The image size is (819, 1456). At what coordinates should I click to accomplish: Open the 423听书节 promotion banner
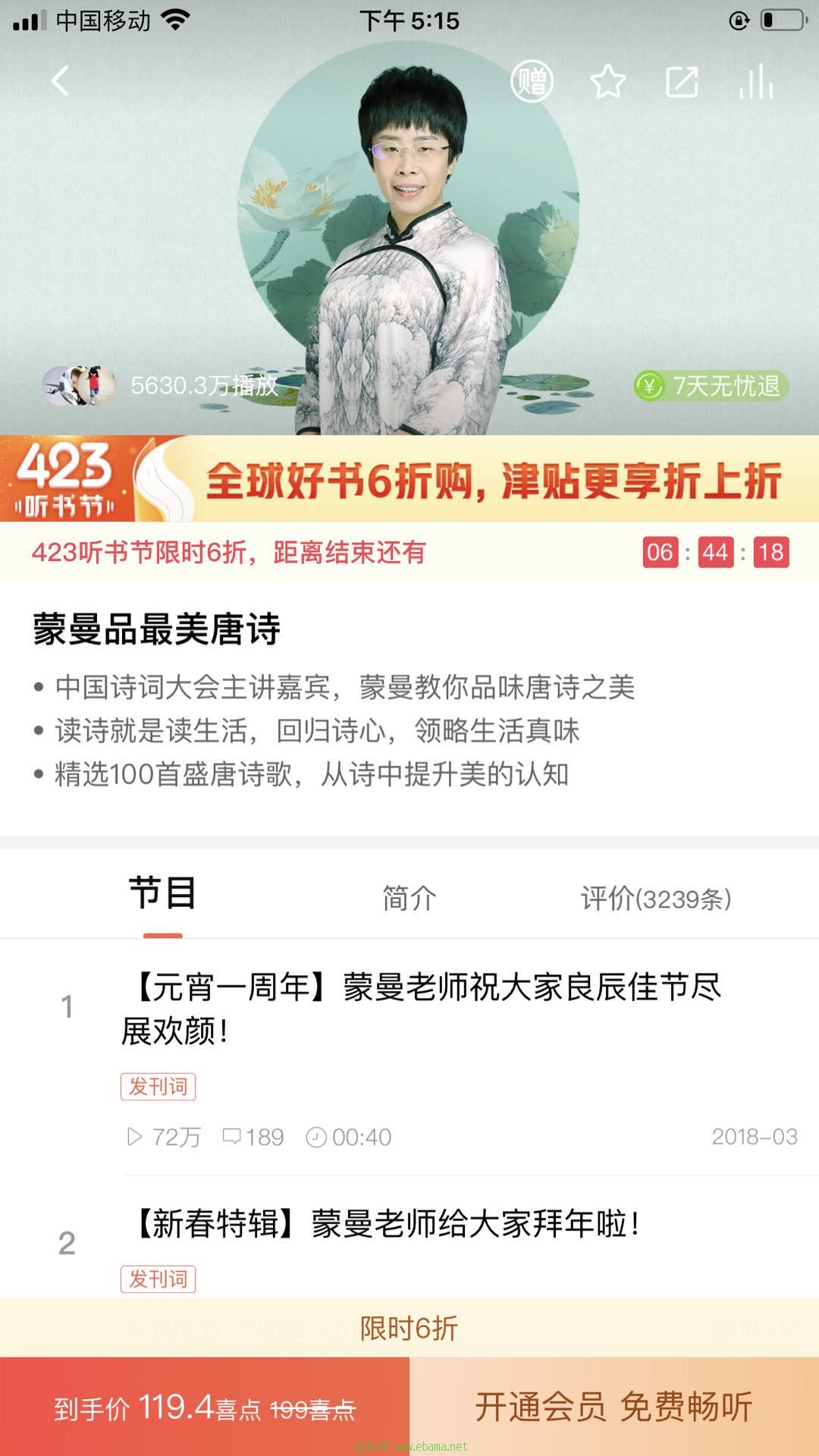pos(409,479)
